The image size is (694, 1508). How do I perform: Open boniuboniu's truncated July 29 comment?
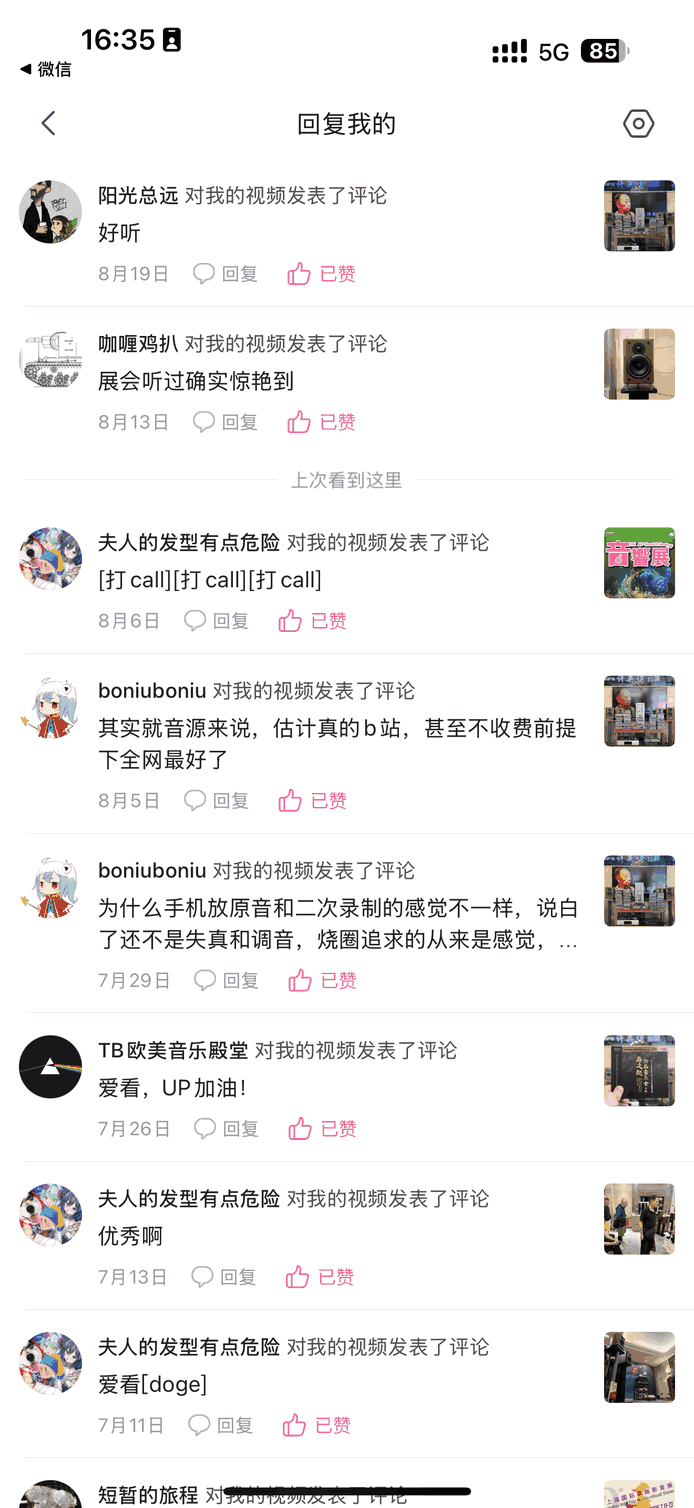[x=337, y=925]
